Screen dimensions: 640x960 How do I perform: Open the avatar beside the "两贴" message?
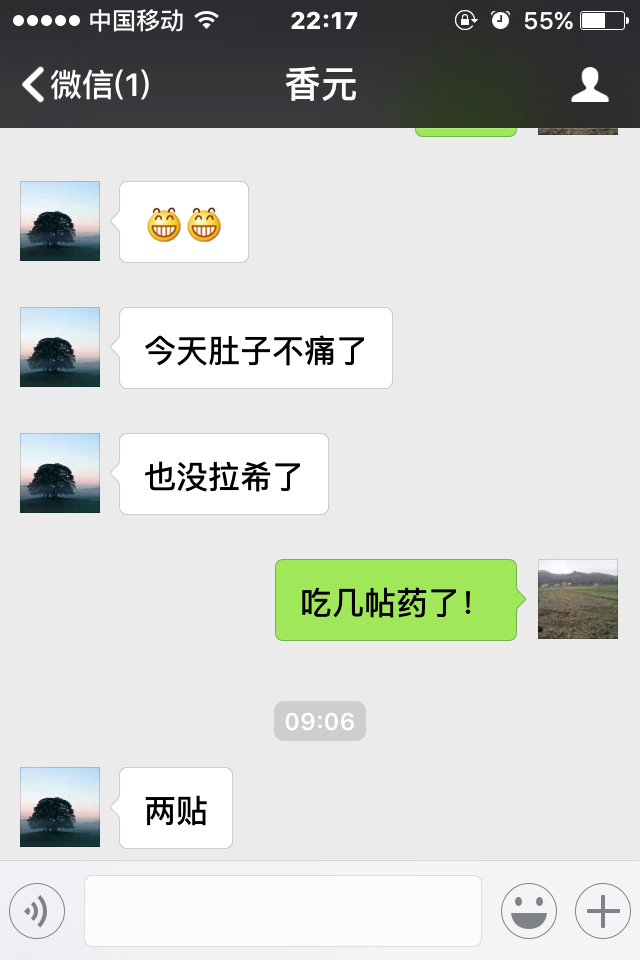click(x=60, y=807)
